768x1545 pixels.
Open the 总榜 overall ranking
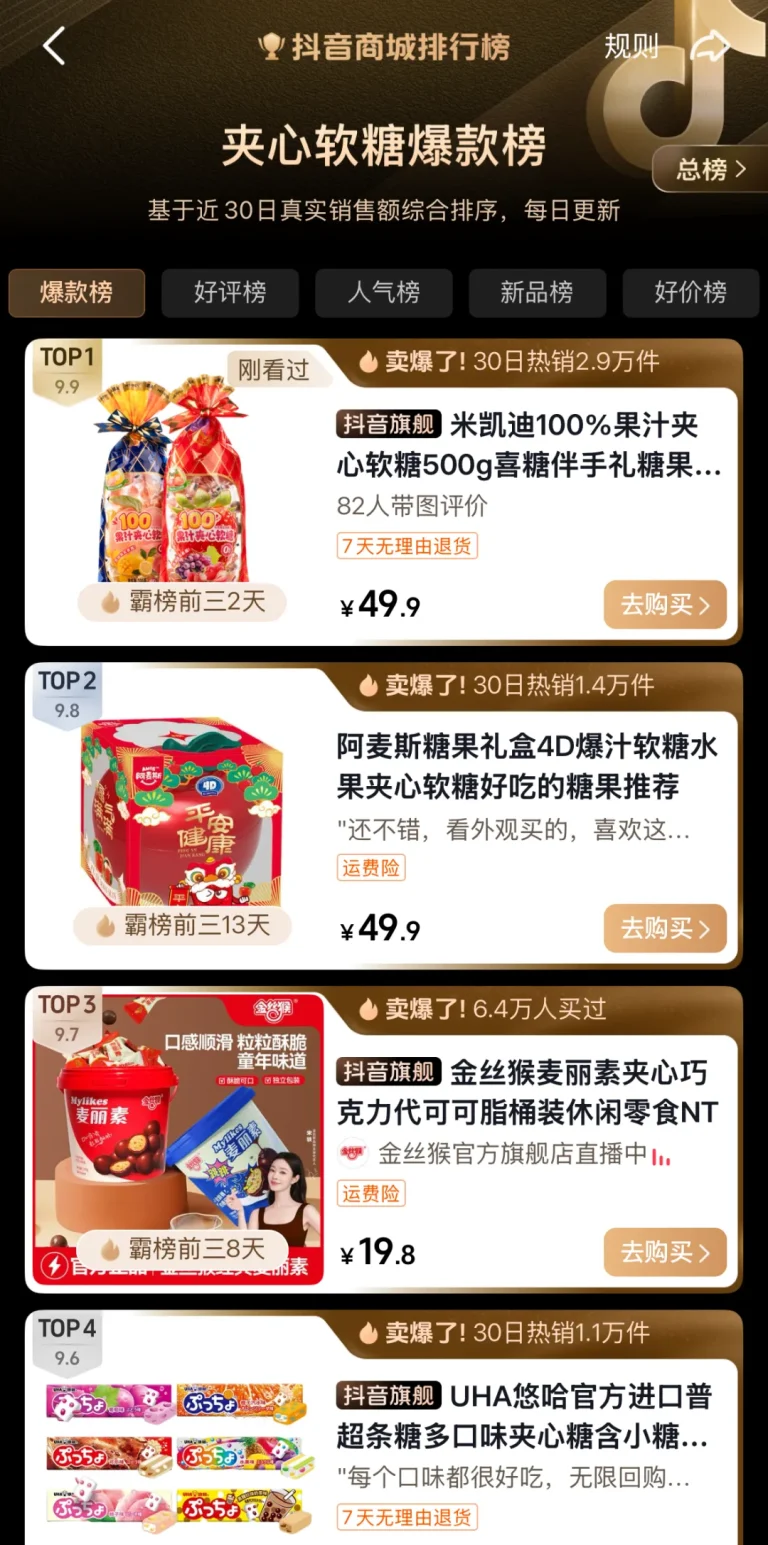click(711, 169)
